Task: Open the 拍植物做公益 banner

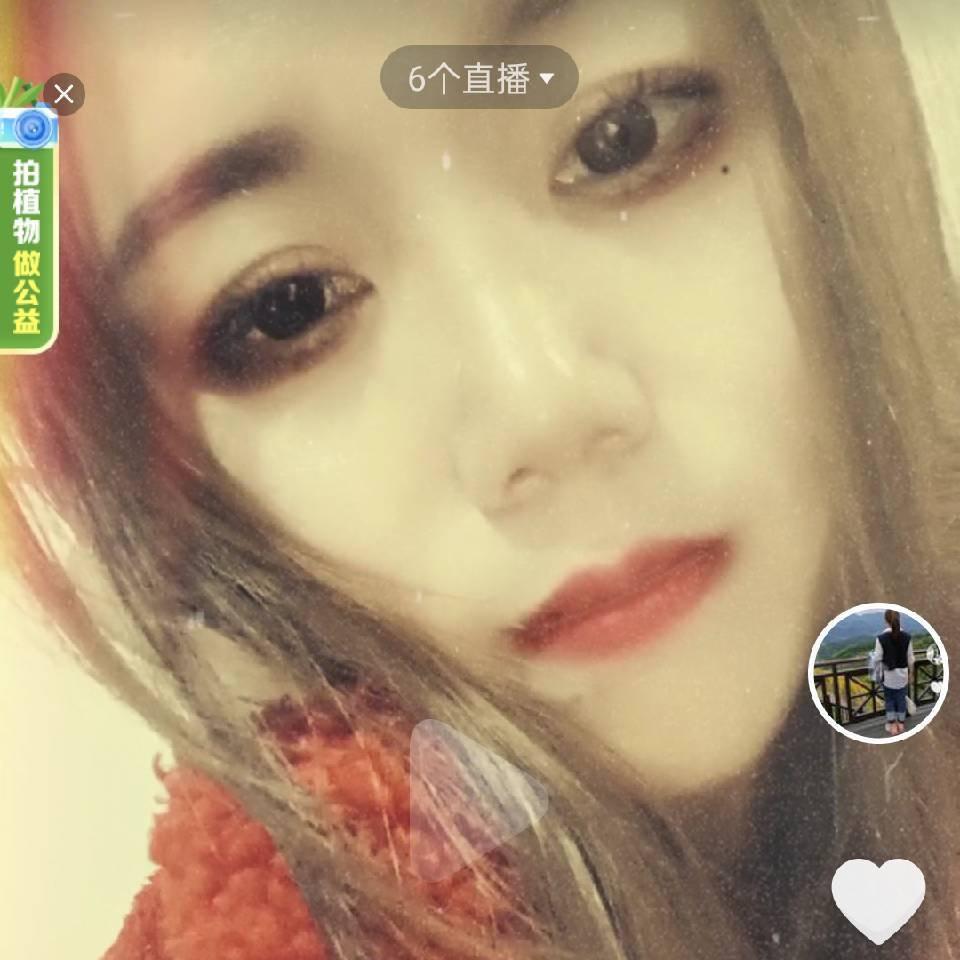Action: click(26, 240)
